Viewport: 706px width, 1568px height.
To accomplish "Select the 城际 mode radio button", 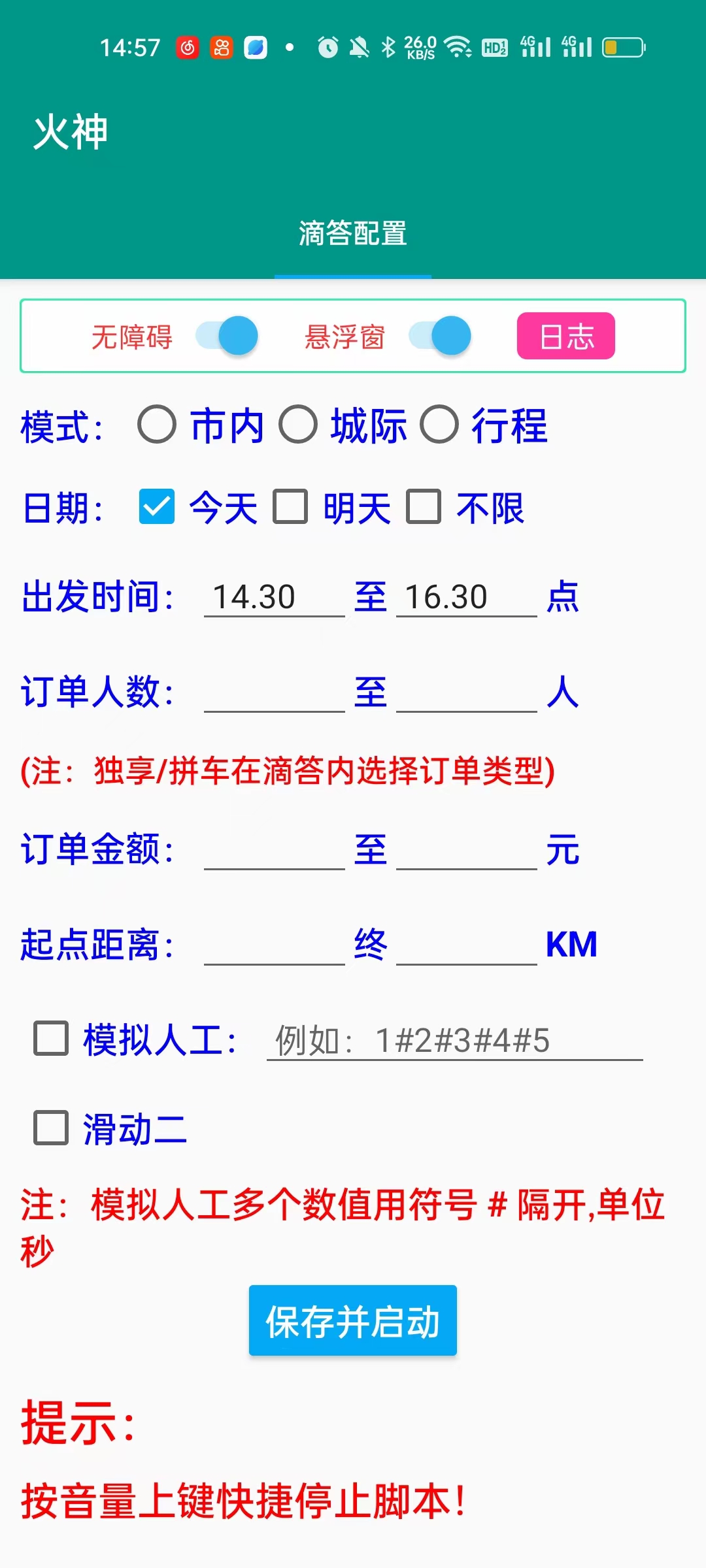I will 298,425.
